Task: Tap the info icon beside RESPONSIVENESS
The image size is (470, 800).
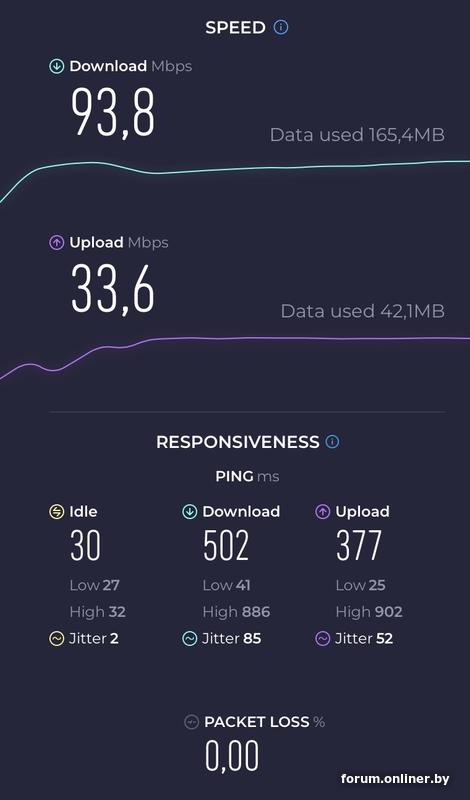Action: (332, 442)
